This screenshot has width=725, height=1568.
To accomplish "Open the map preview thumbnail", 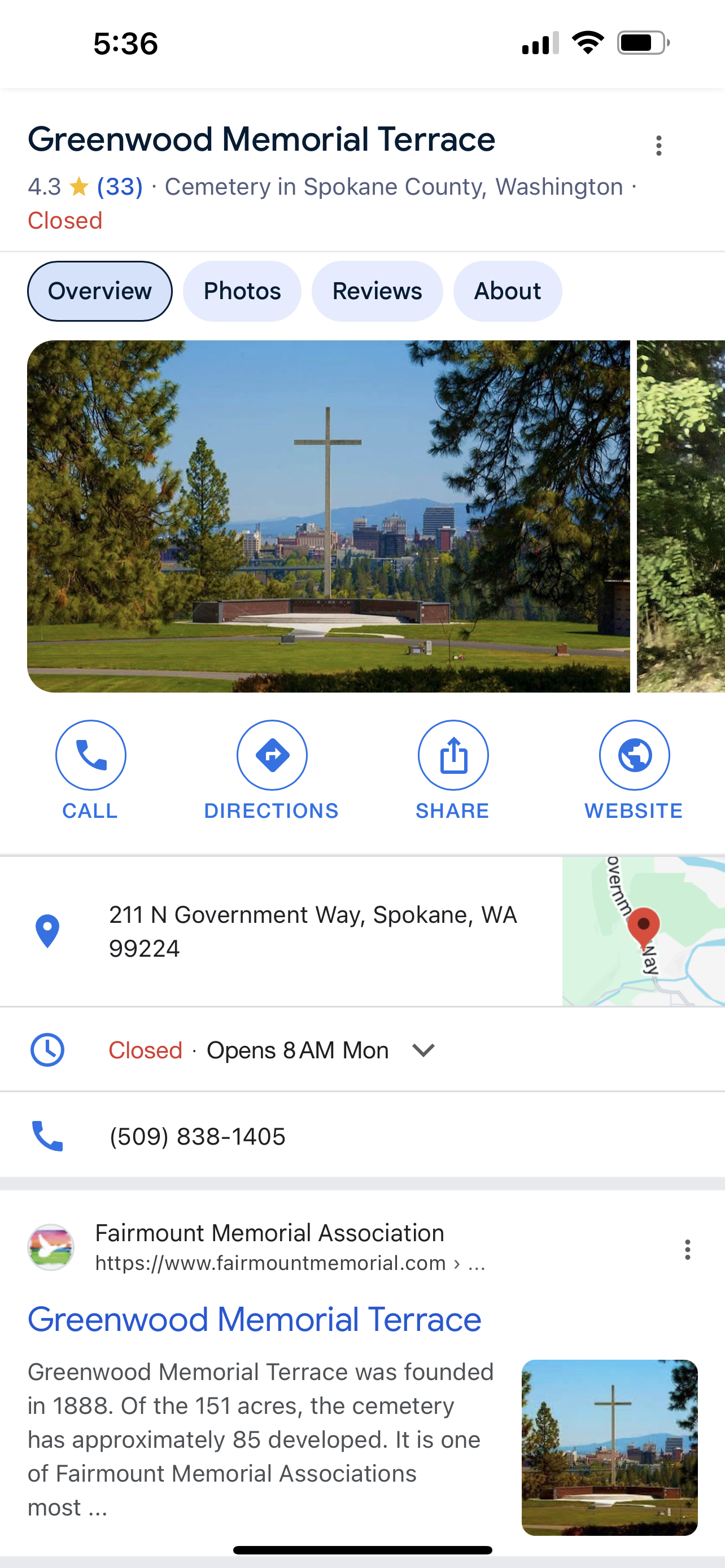I will (x=643, y=931).
